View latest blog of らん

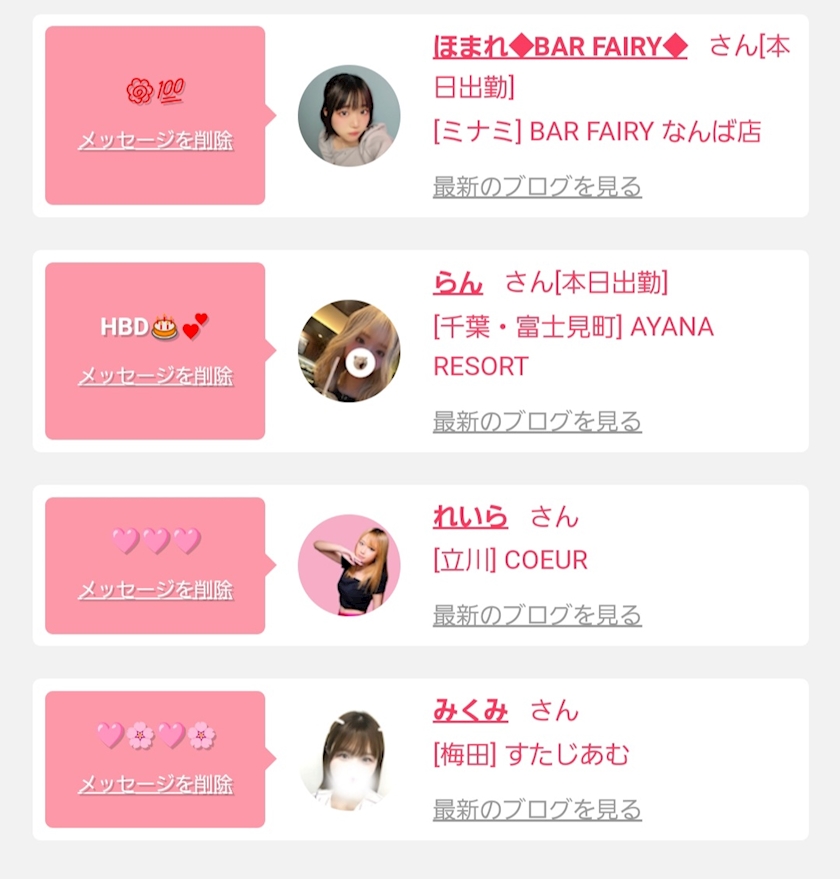(537, 422)
